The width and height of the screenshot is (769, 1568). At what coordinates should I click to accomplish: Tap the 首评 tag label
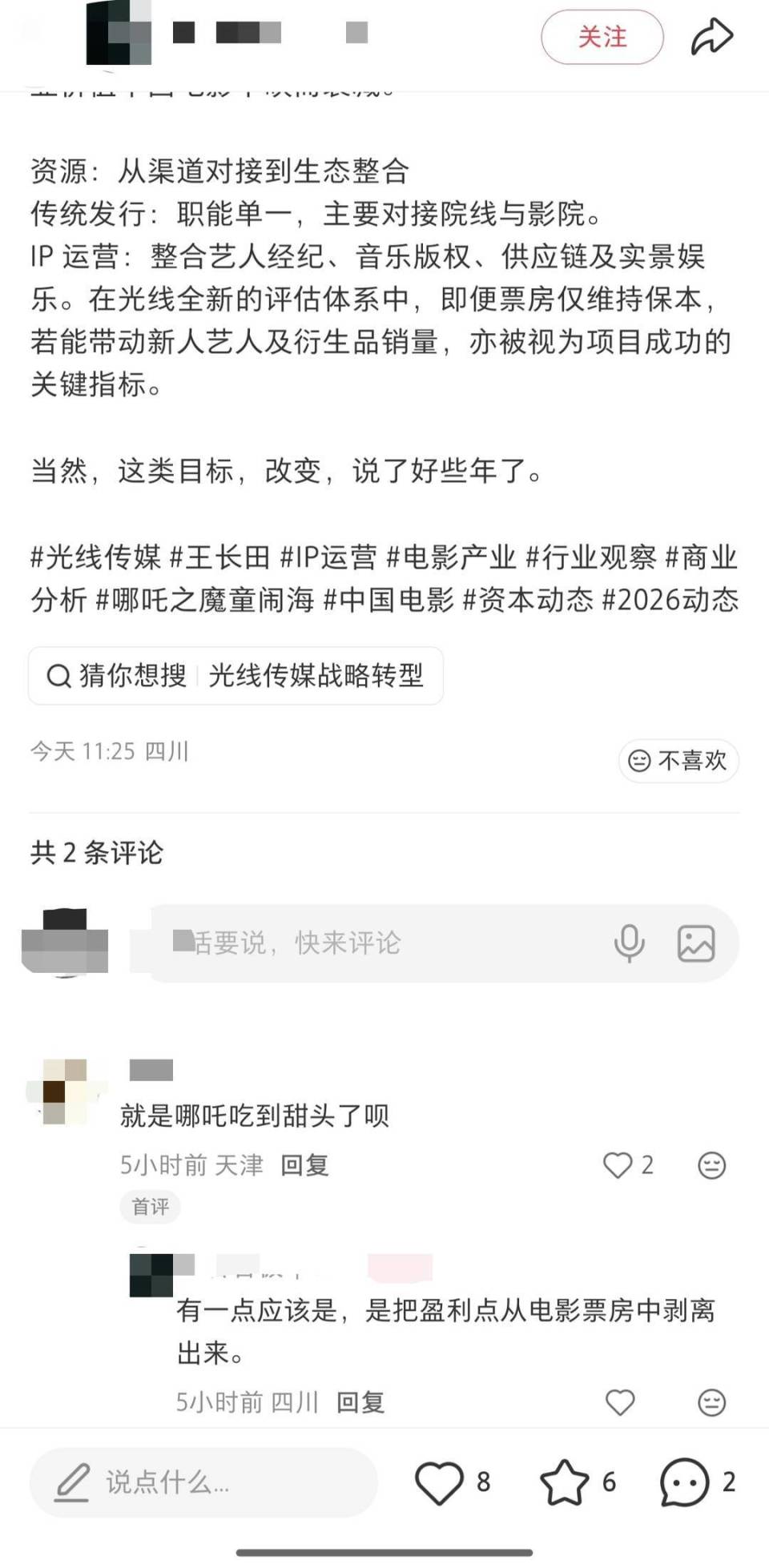coord(151,1207)
